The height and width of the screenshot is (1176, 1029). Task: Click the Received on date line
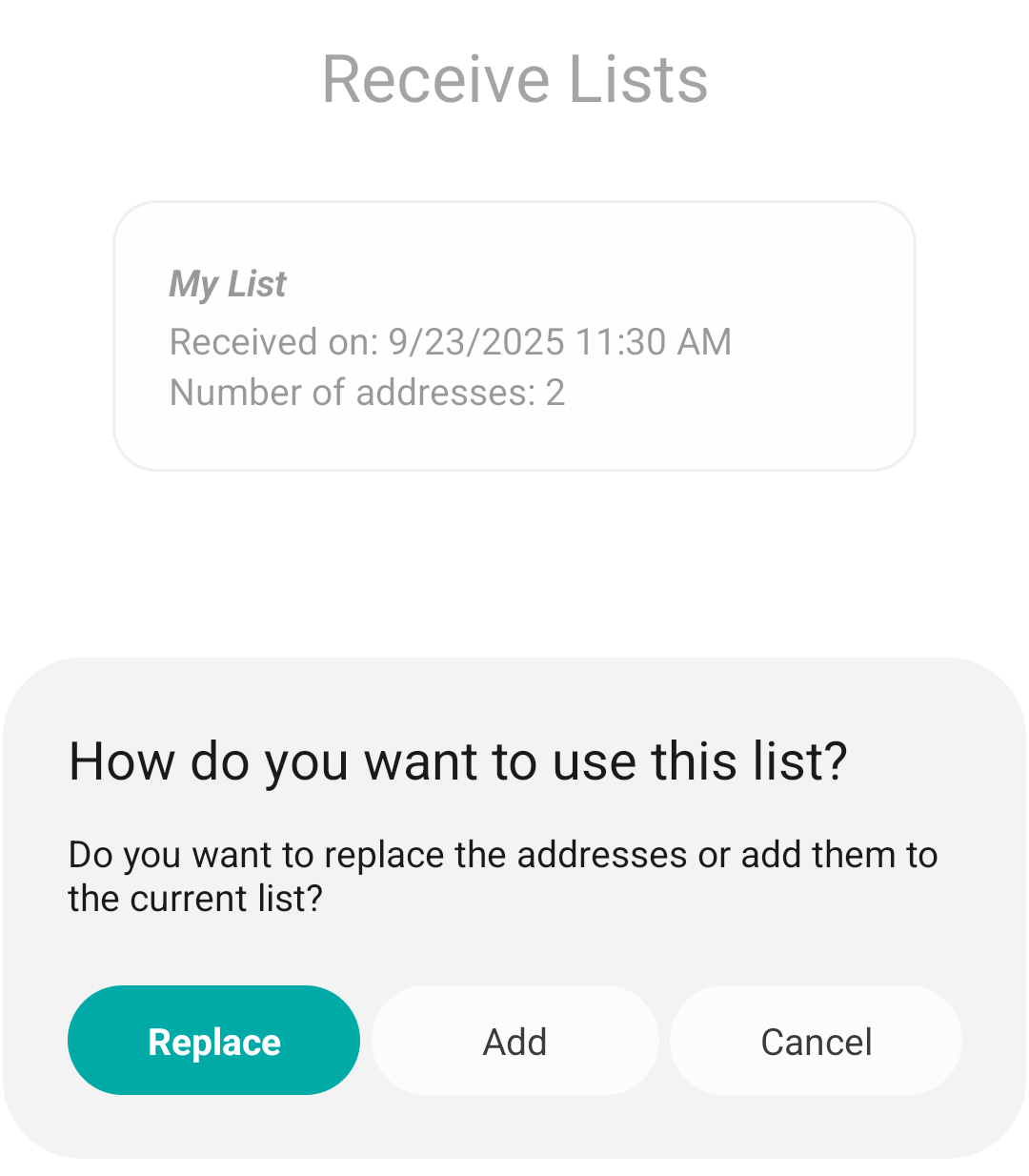click(x=450, y=341)
